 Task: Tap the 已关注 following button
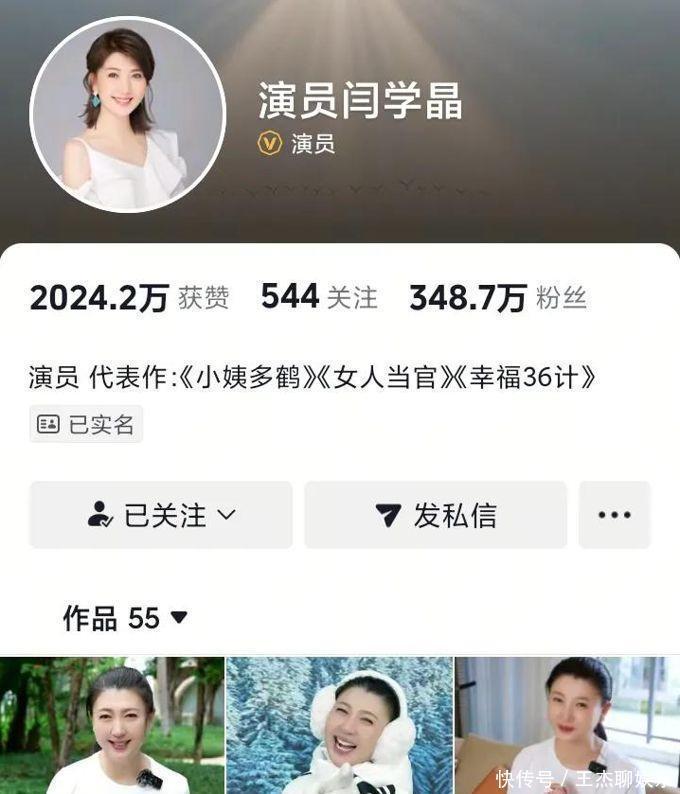(161, 515)
